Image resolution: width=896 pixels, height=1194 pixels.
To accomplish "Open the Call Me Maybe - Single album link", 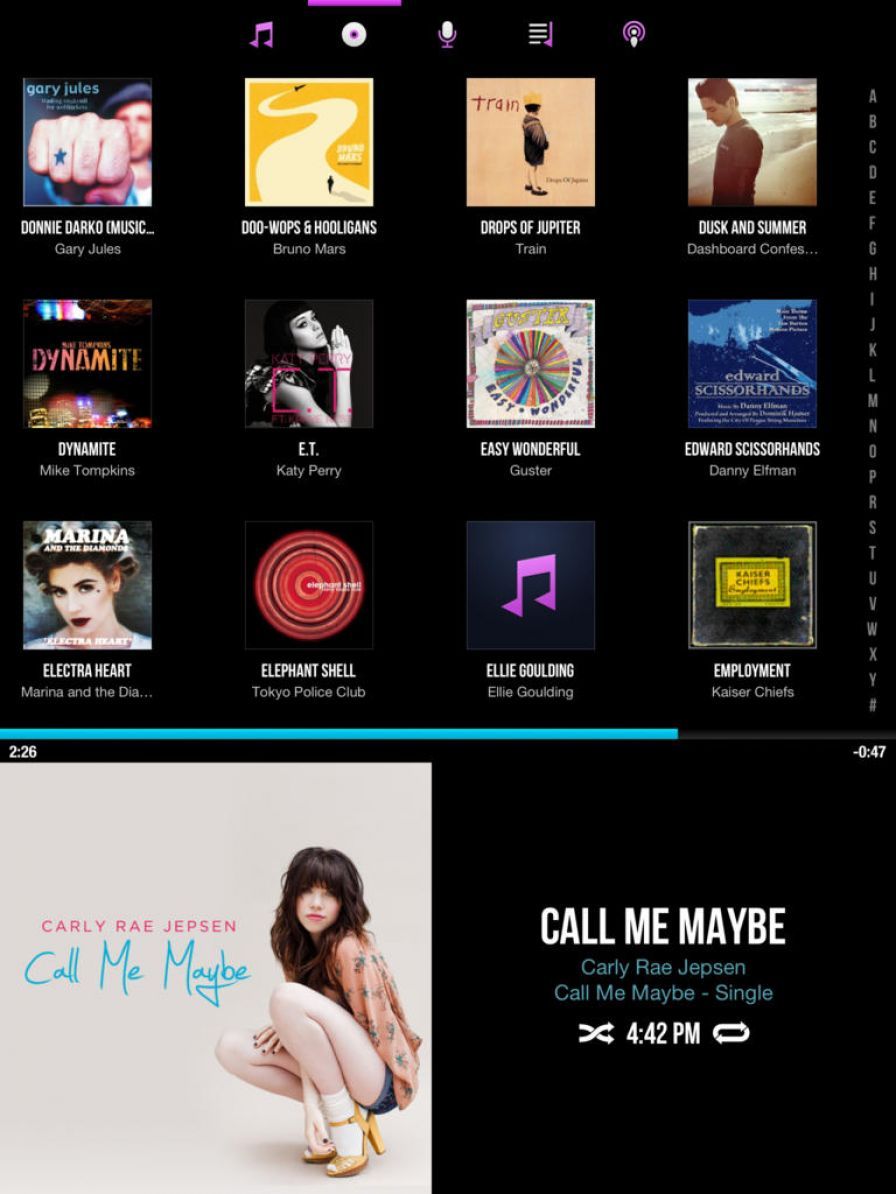I will (663, 992).
